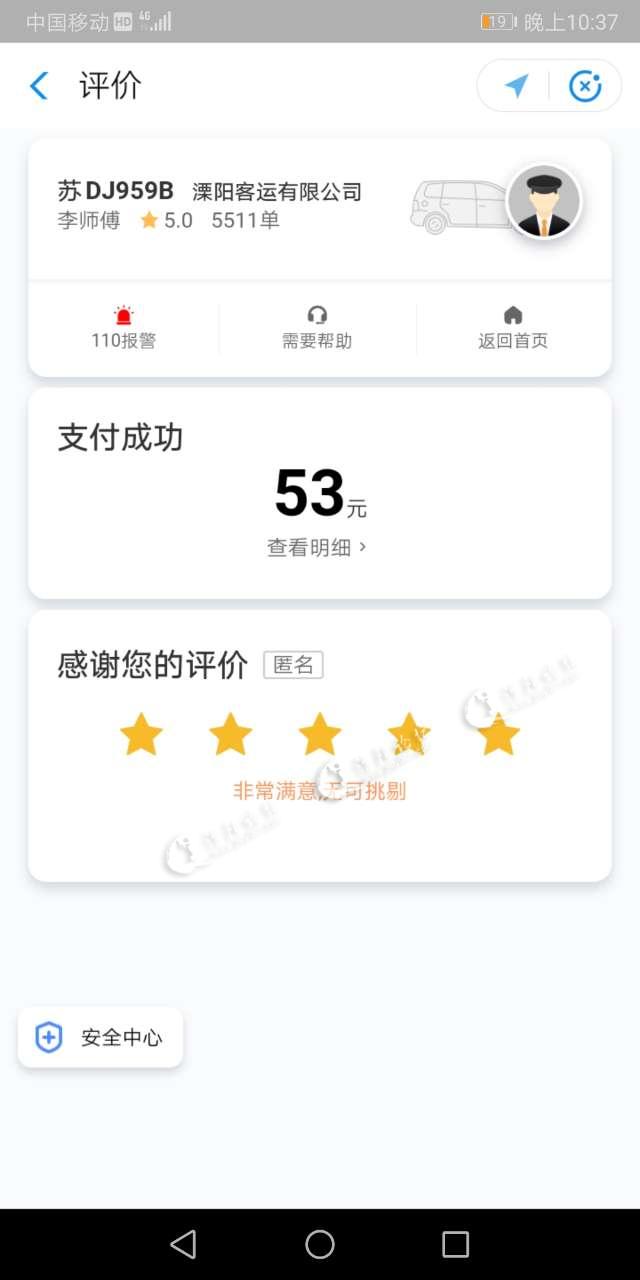The image size is (640, 1280).
Task: Go back using the top-left arrow
Action: pos(39,86)
